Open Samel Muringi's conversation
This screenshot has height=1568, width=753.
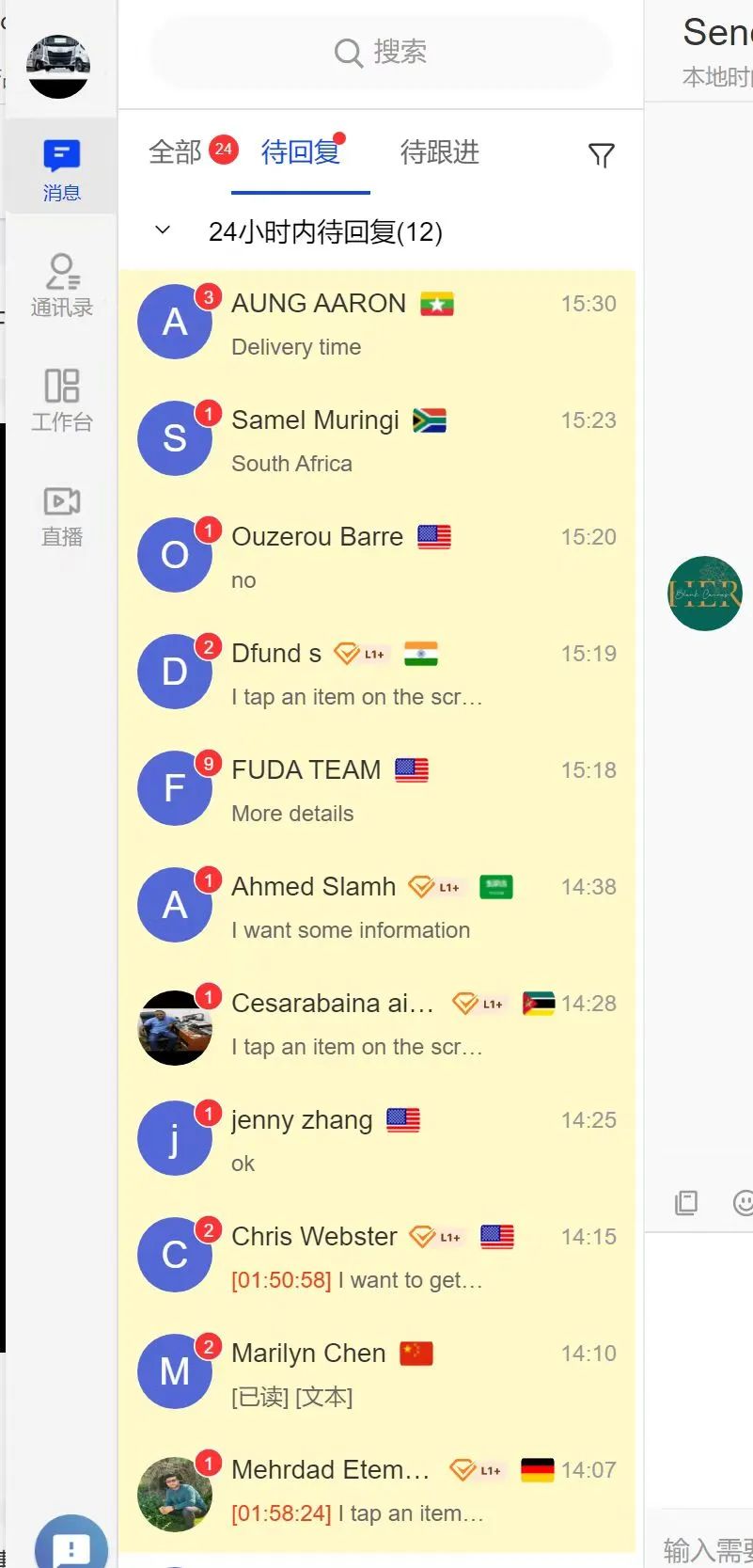coord(376,441)
